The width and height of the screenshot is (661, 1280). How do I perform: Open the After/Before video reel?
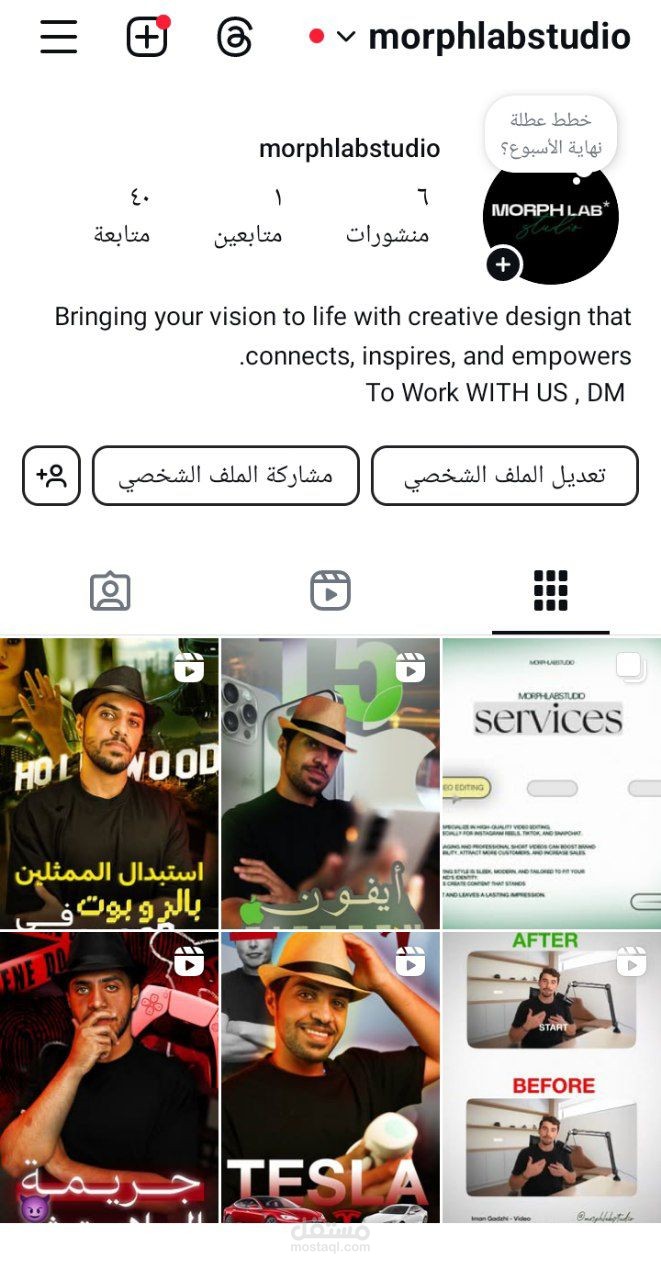pos(551,1077)
